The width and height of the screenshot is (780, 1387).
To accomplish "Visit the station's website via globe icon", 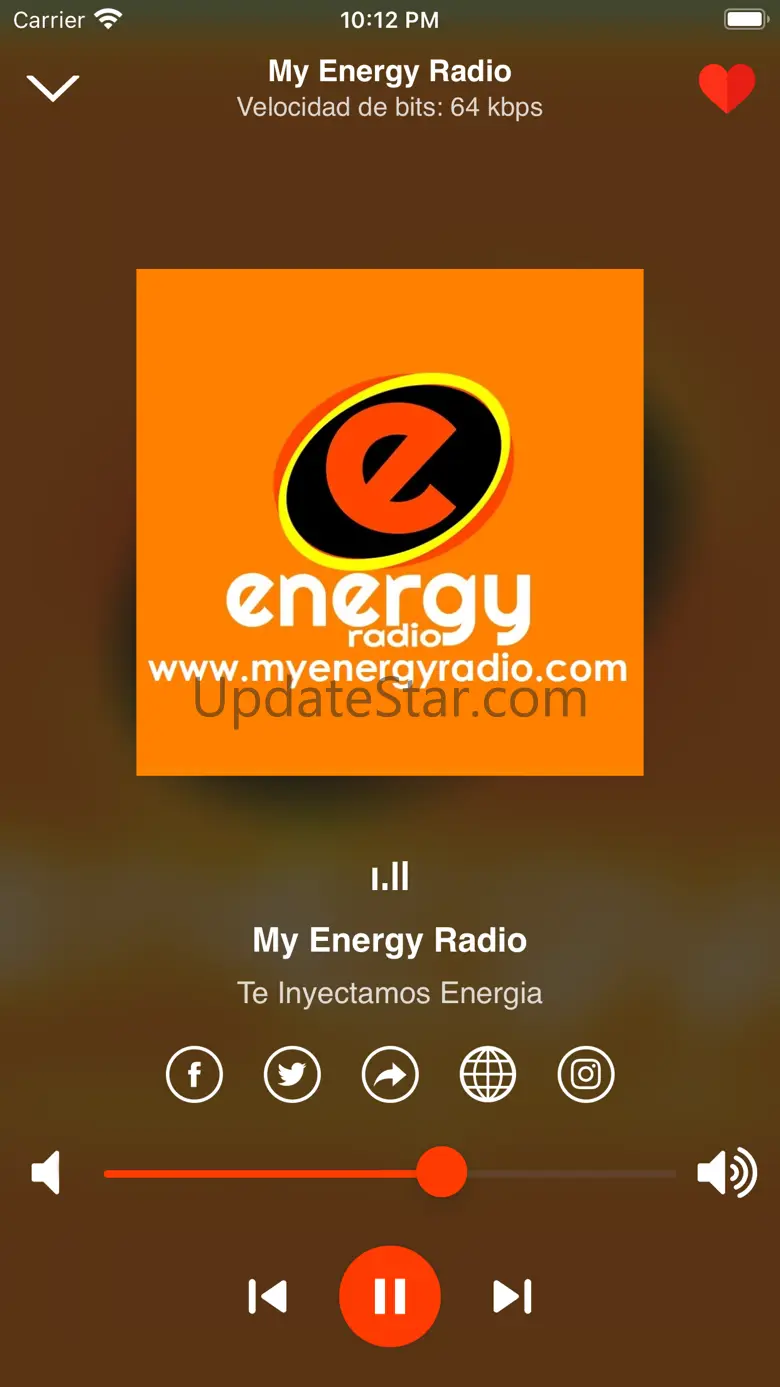I will click(x=488, y=1075).
